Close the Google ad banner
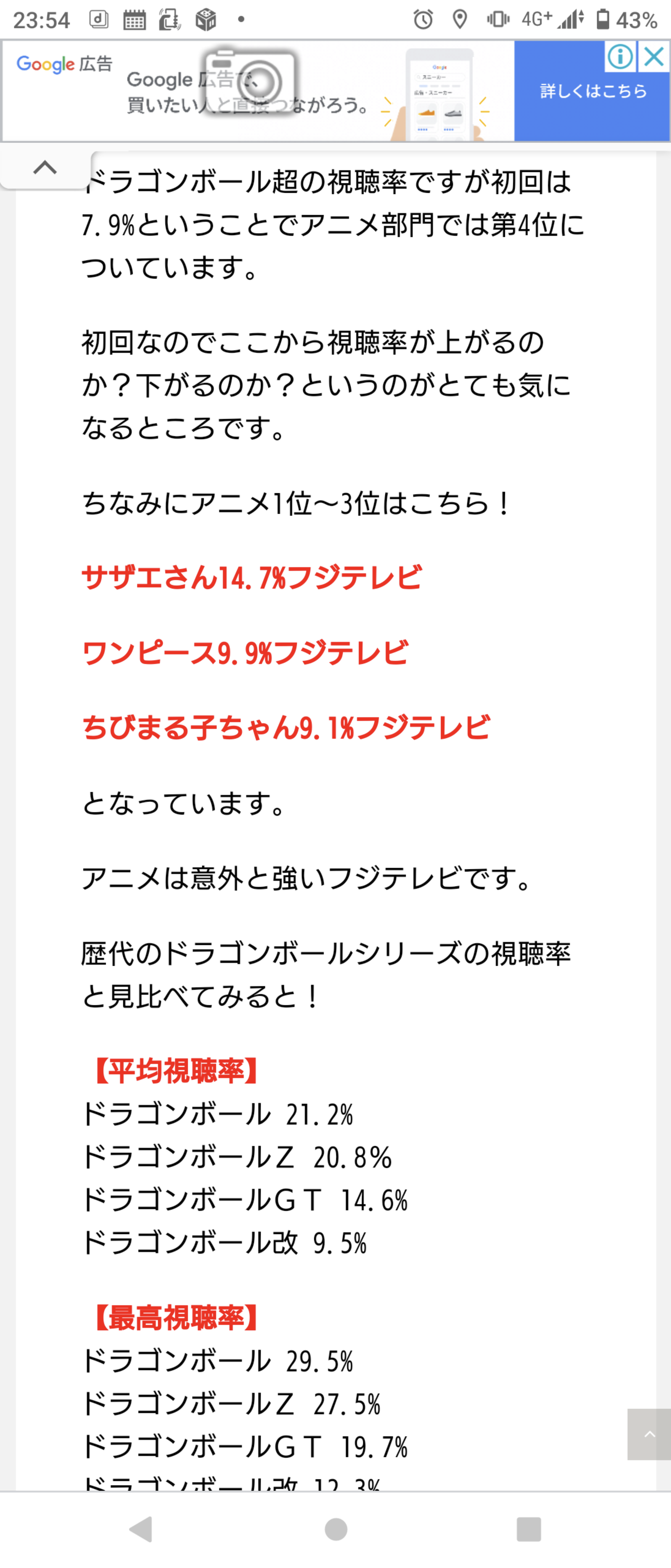Viewport: 671px width, 1568px height. [655, 57]
